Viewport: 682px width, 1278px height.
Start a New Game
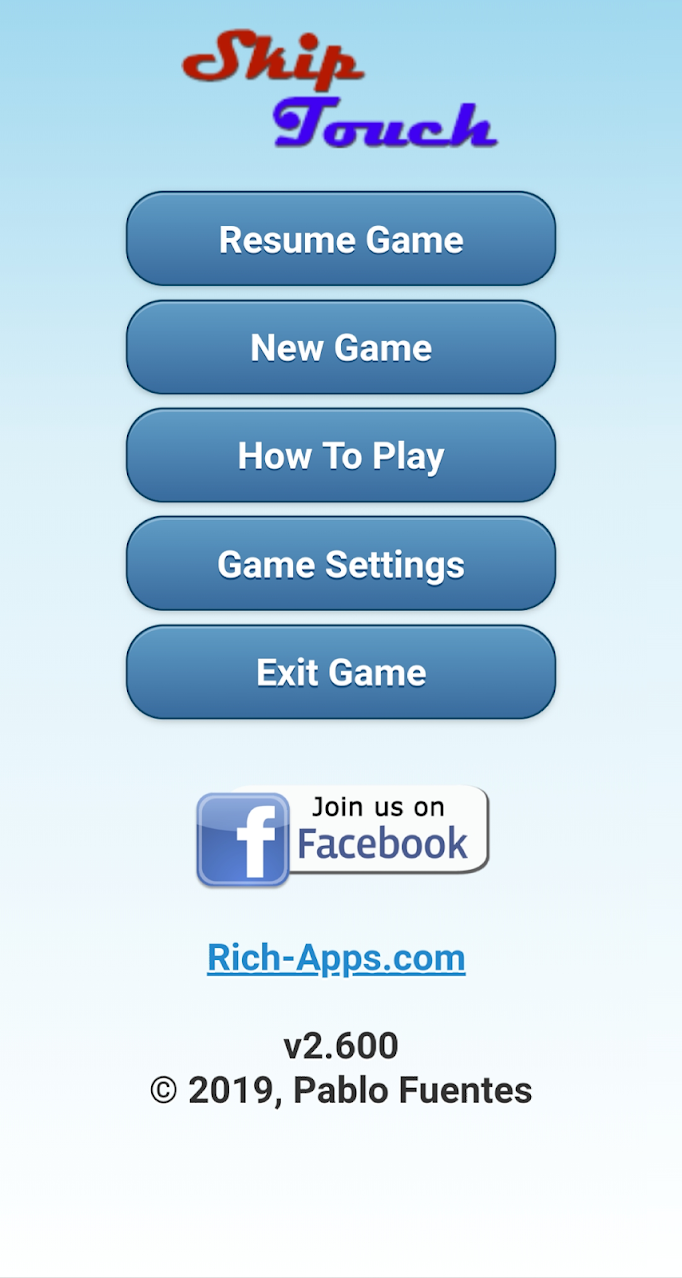[341, 347]
